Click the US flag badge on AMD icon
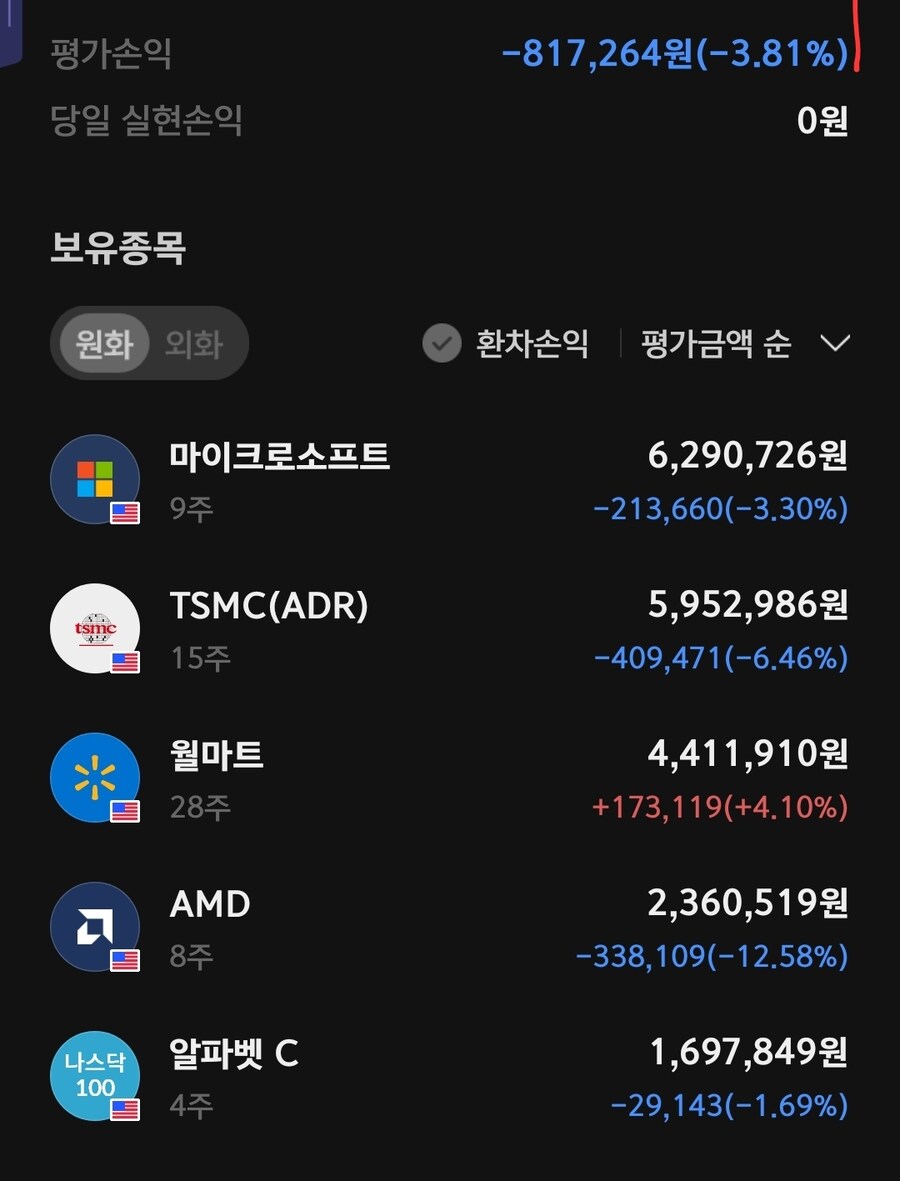The width and height of the screenshot is (900, 1181). 124,961
